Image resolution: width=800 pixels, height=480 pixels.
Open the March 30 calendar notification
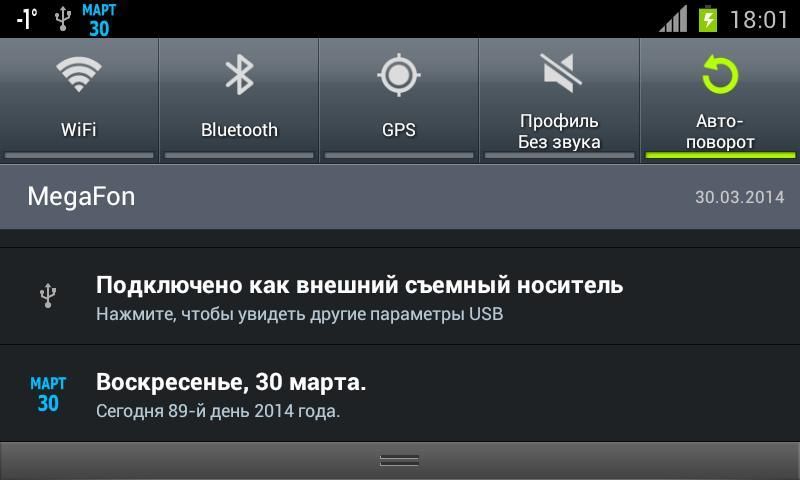(400, 394)
